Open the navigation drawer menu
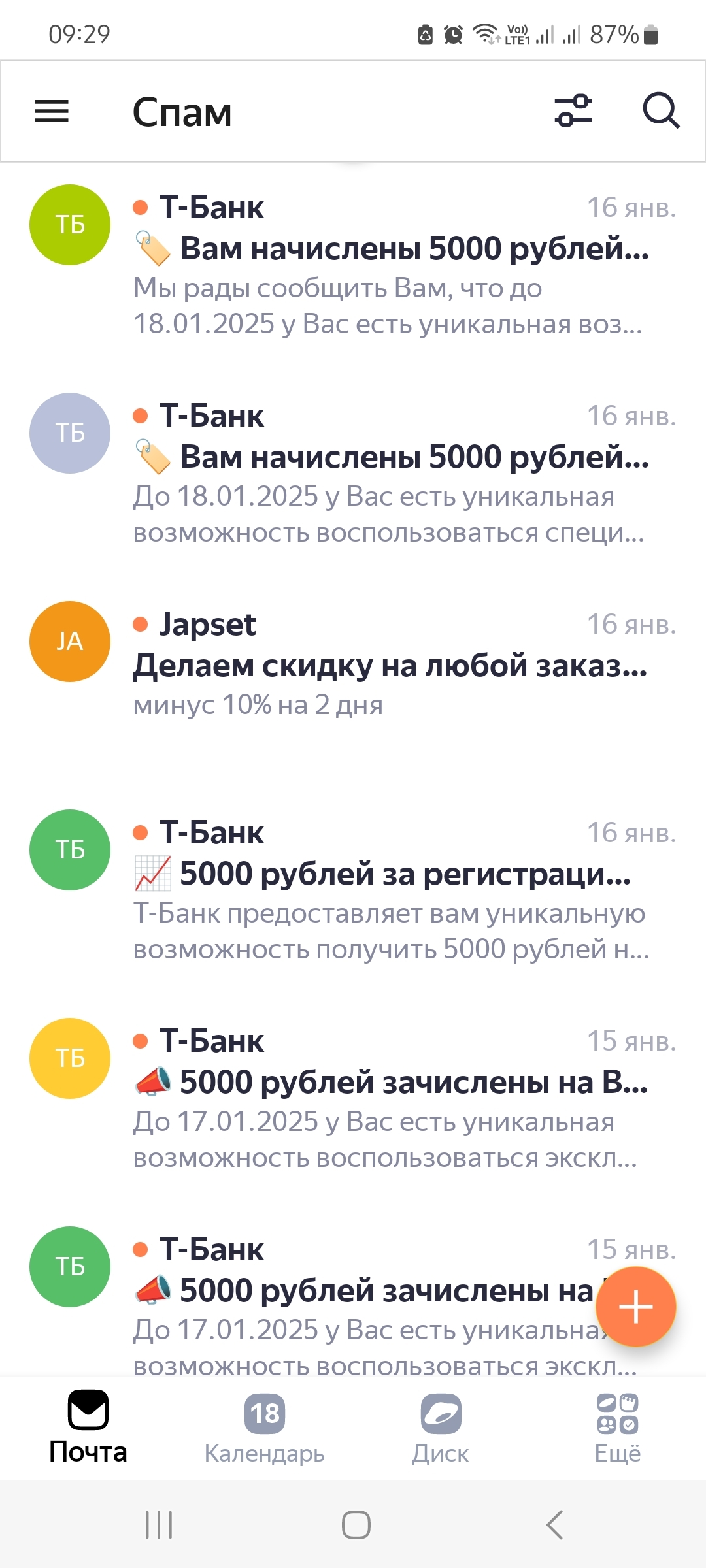The width and height of the screenshot is (706, 1568). 52,111
